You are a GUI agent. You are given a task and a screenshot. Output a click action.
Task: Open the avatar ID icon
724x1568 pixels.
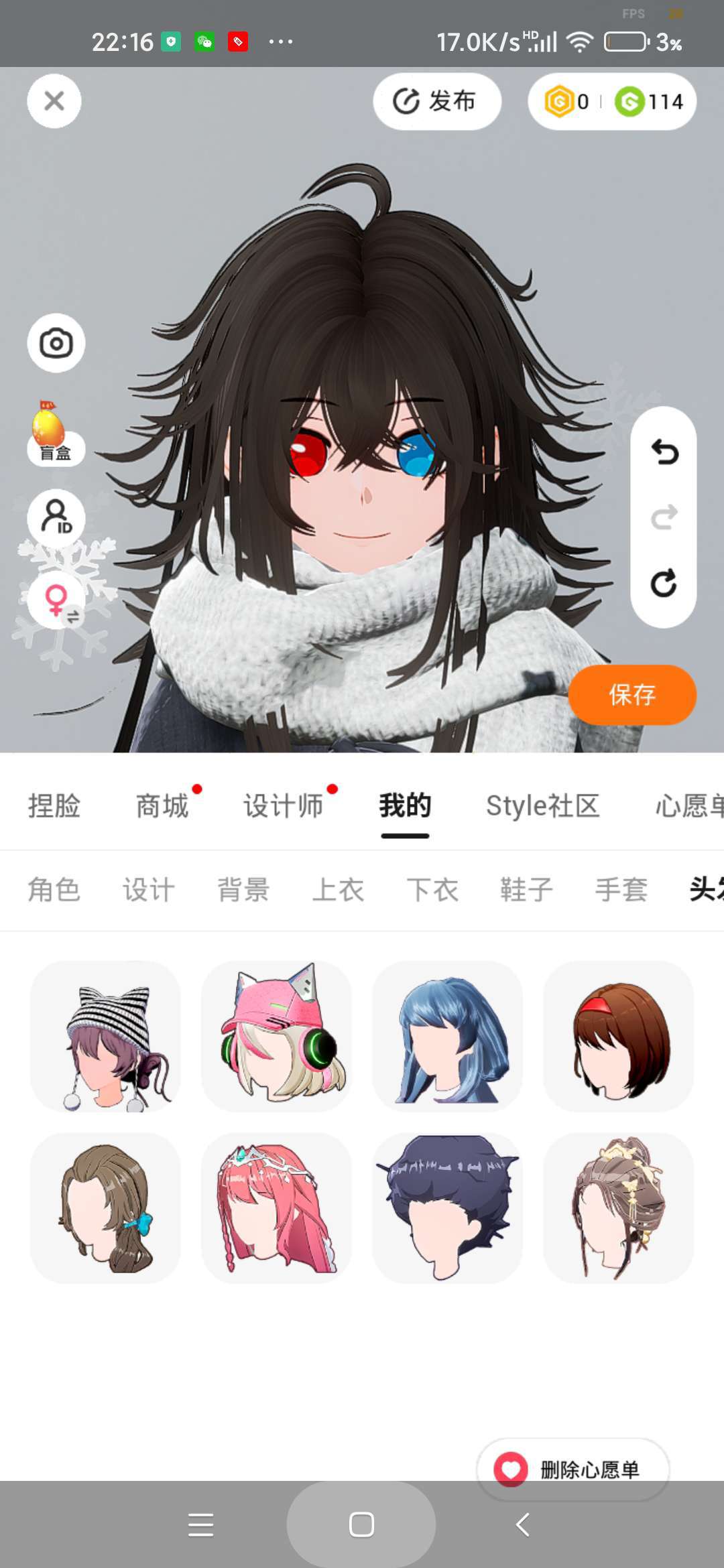point(56,518)
